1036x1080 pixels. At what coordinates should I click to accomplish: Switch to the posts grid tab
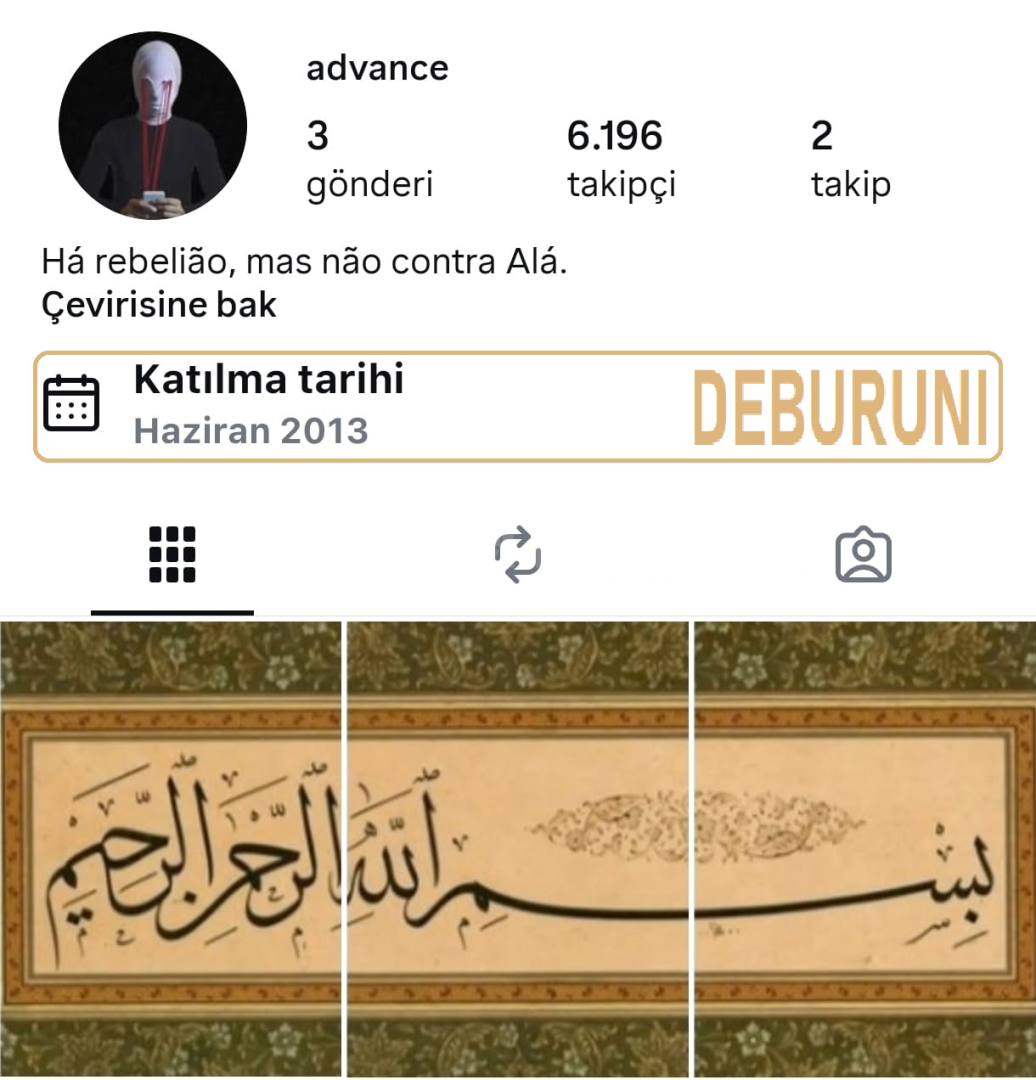[x=172, y=554]
